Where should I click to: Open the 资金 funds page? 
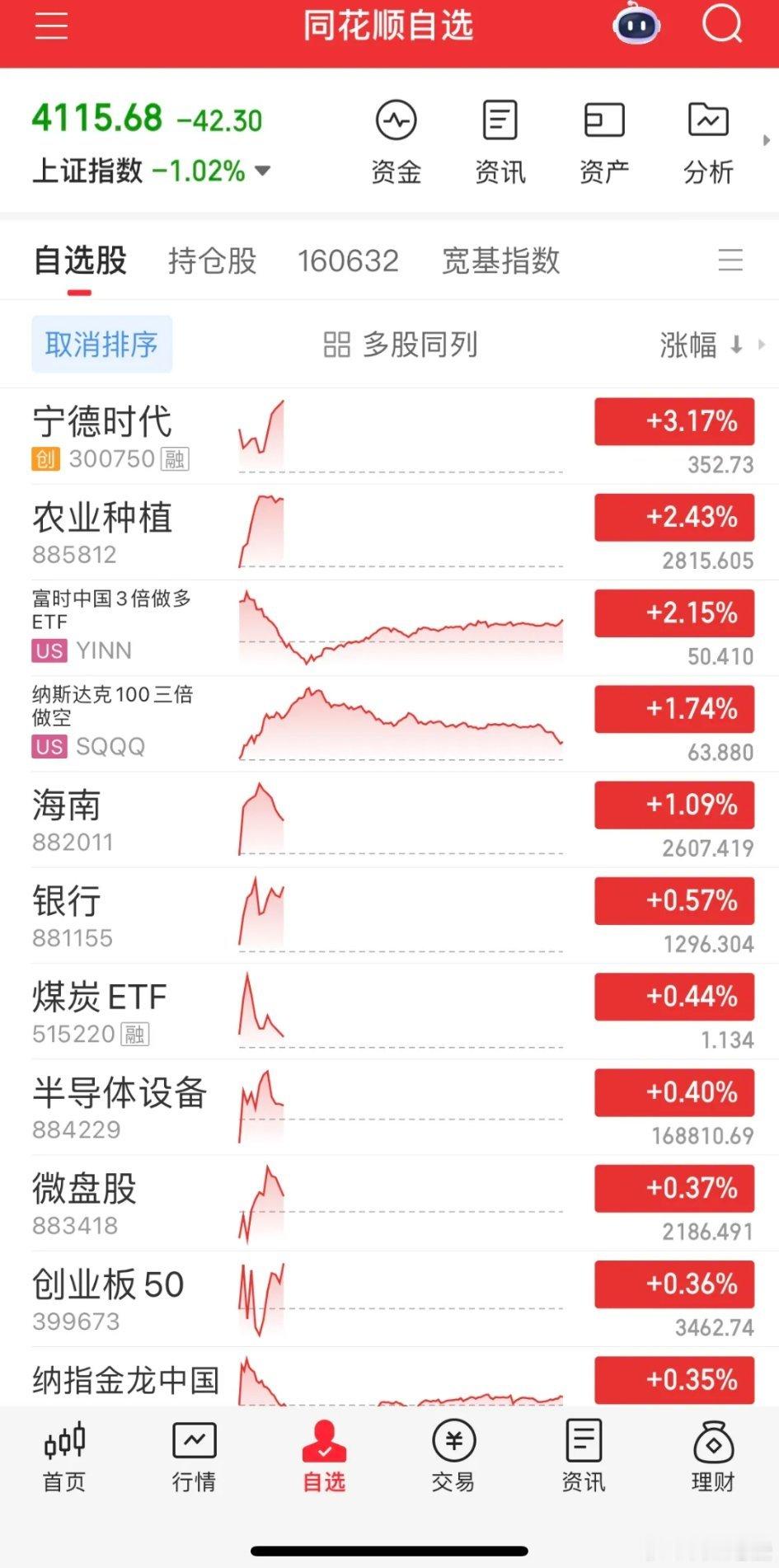coord(397,140)
